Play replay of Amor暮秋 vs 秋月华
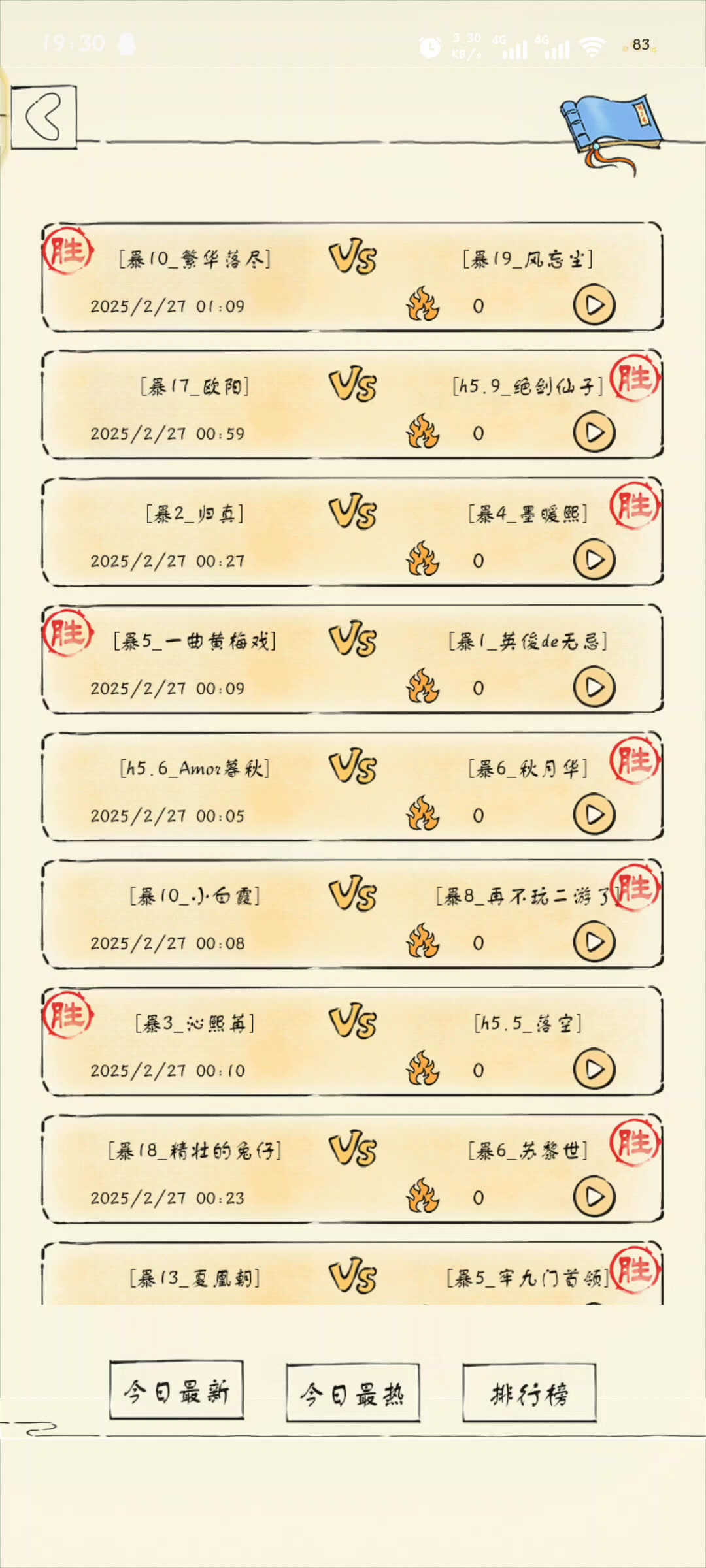 [594, 815]
